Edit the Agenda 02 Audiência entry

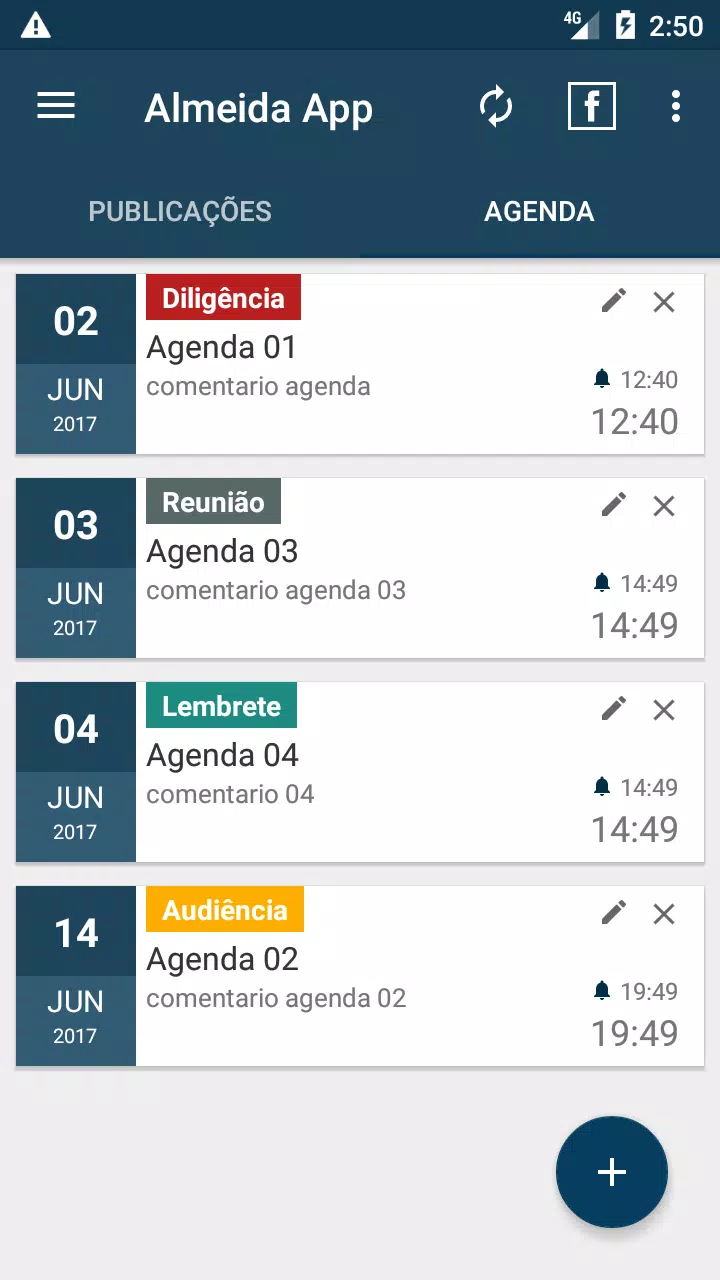614,912
